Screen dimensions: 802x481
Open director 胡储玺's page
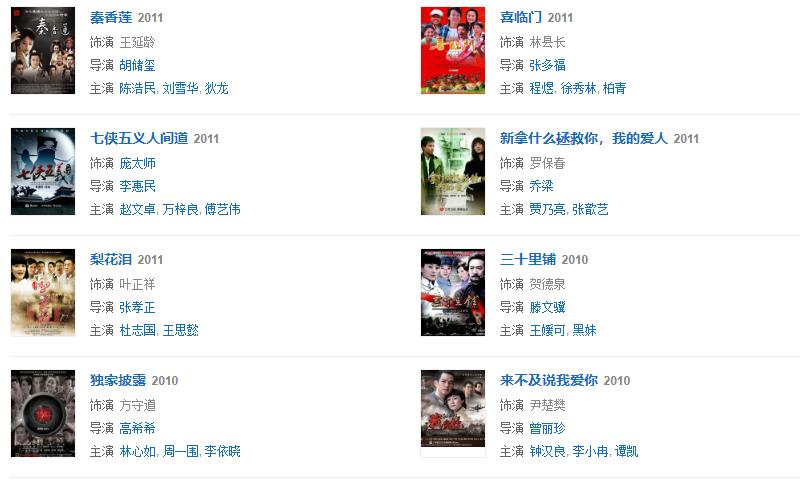137,65
